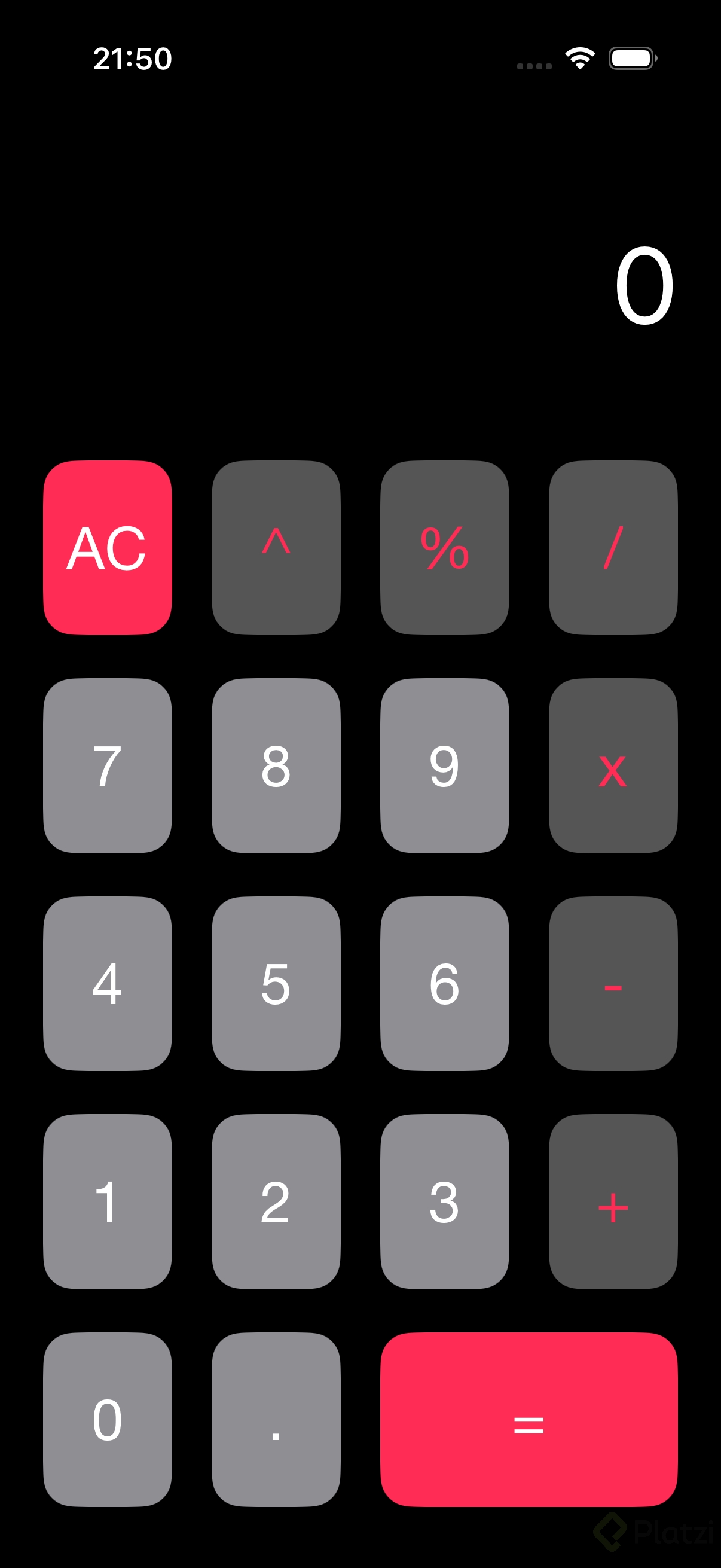
Task: Calculate result with equals key
Action: point(528,1420)
